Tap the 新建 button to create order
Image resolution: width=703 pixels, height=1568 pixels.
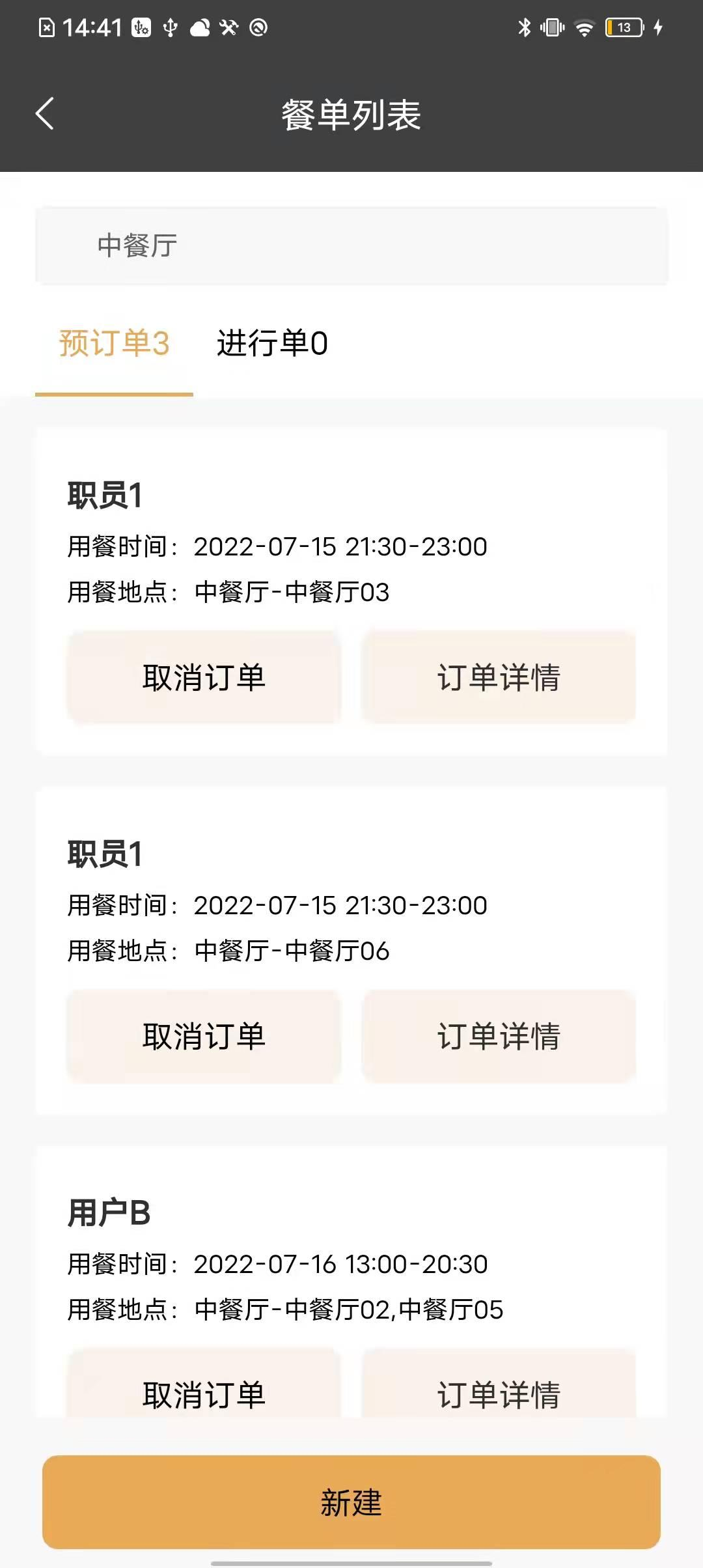pos(351,1502)
